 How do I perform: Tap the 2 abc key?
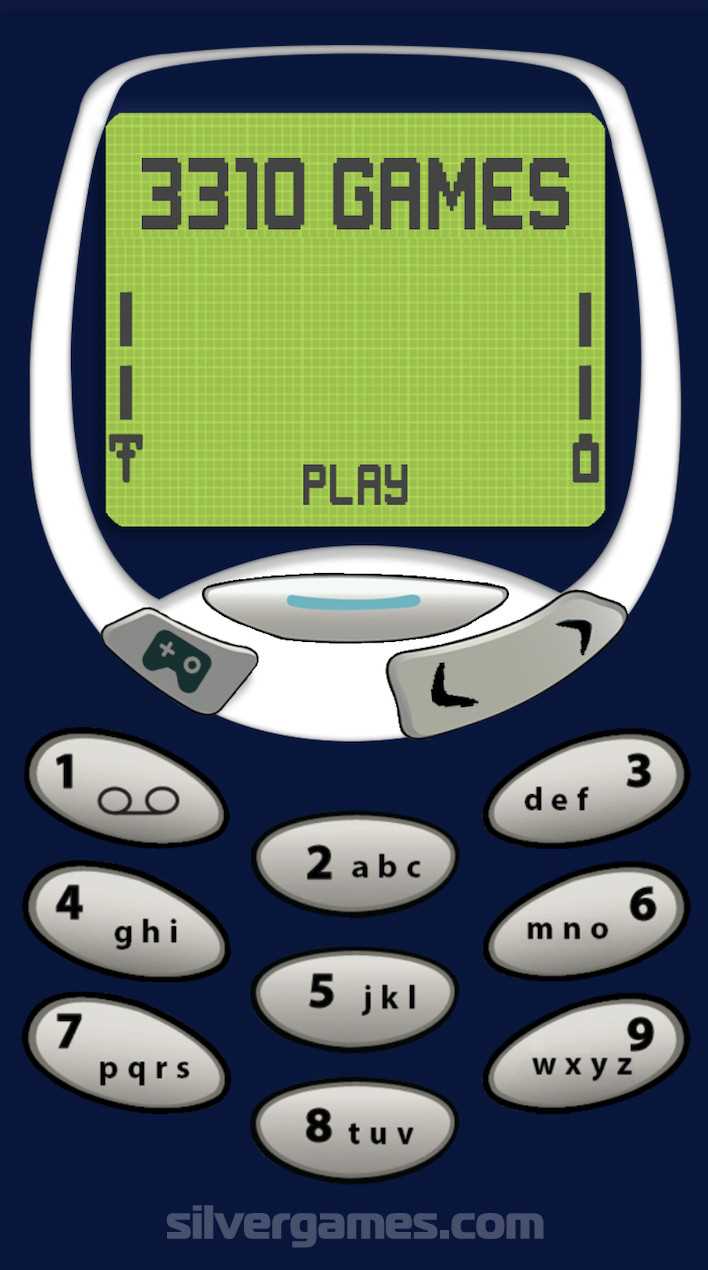(355, 864)
